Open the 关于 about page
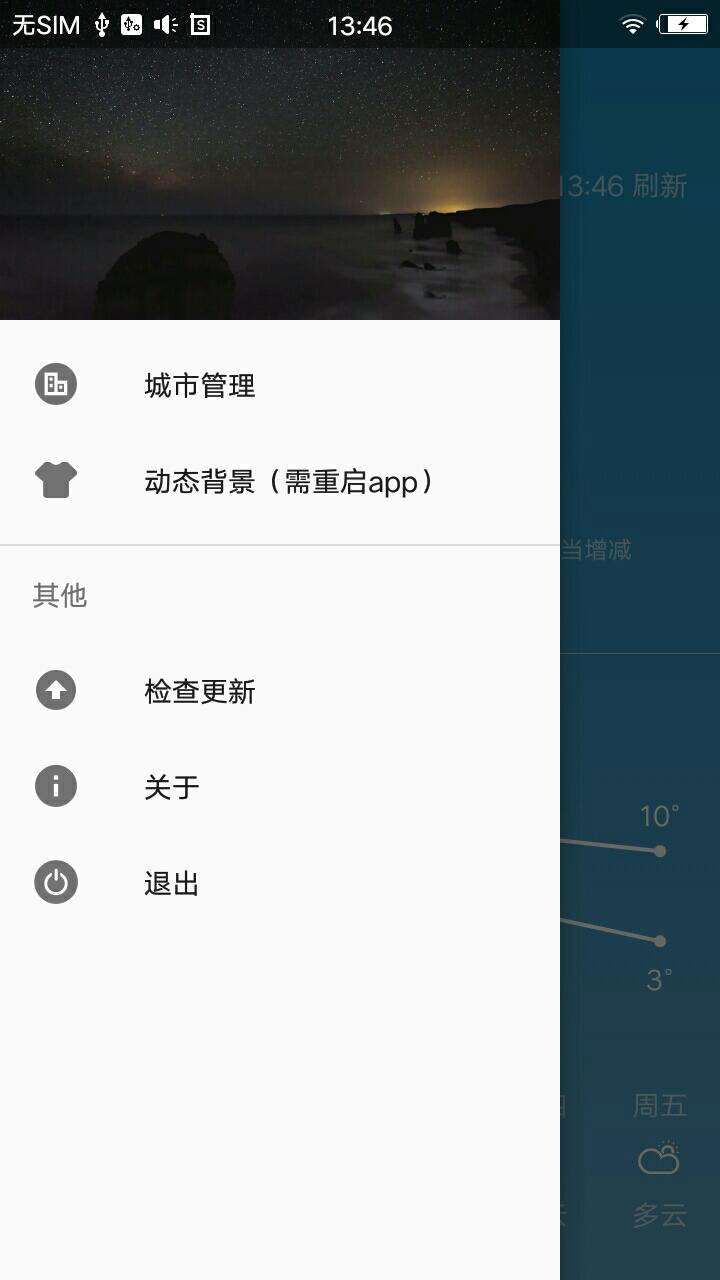The image size is (720, 1280). click(280, 786)
